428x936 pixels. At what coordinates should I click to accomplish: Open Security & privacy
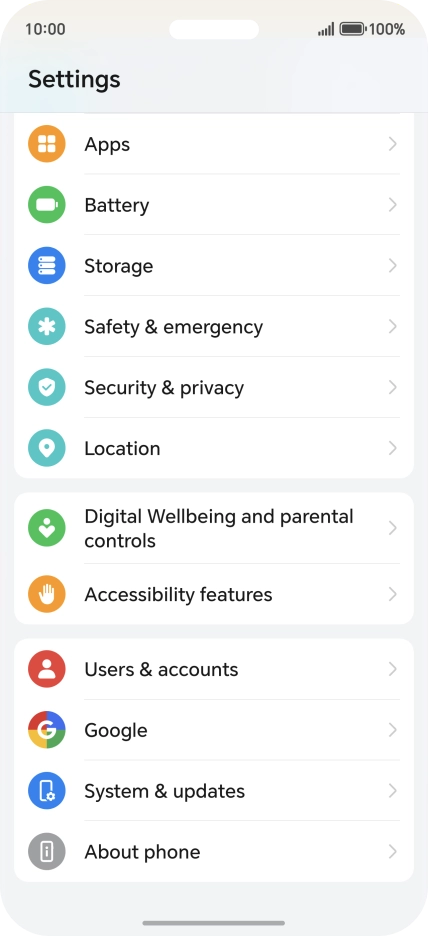[x=214, y=387]
